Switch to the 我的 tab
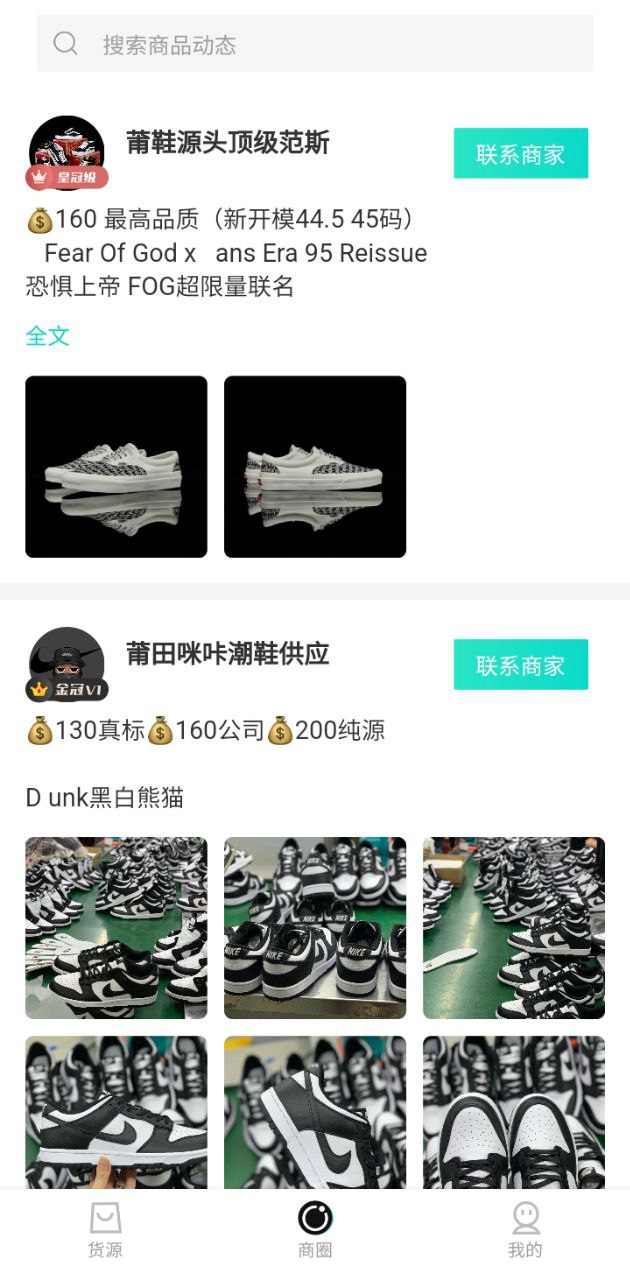 pos(525,1230)
